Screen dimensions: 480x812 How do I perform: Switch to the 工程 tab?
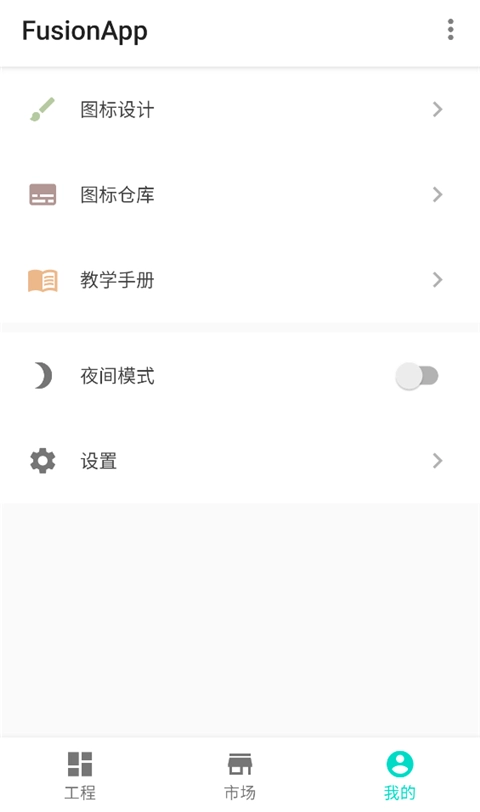80,775
